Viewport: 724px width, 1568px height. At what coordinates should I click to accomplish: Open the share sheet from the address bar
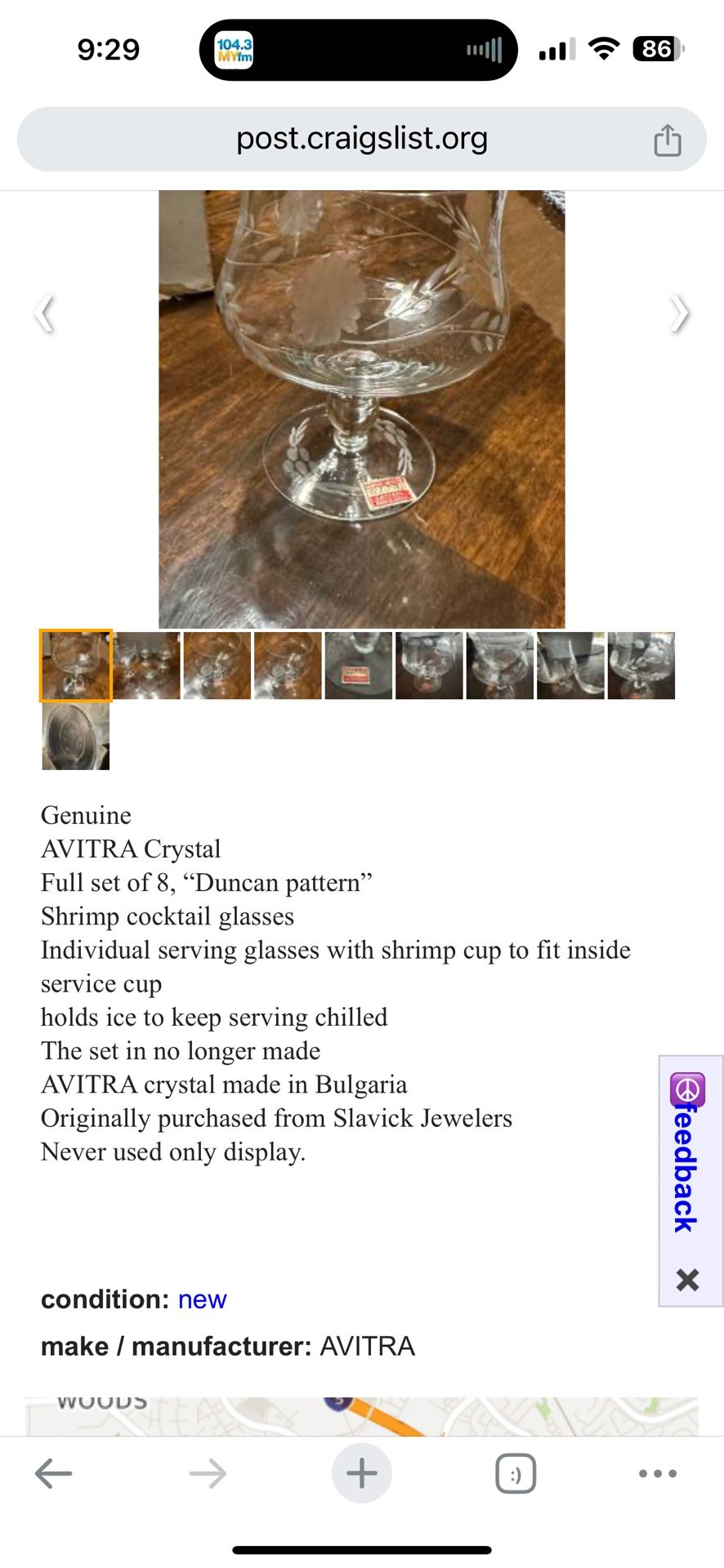[x=668, y=140]
